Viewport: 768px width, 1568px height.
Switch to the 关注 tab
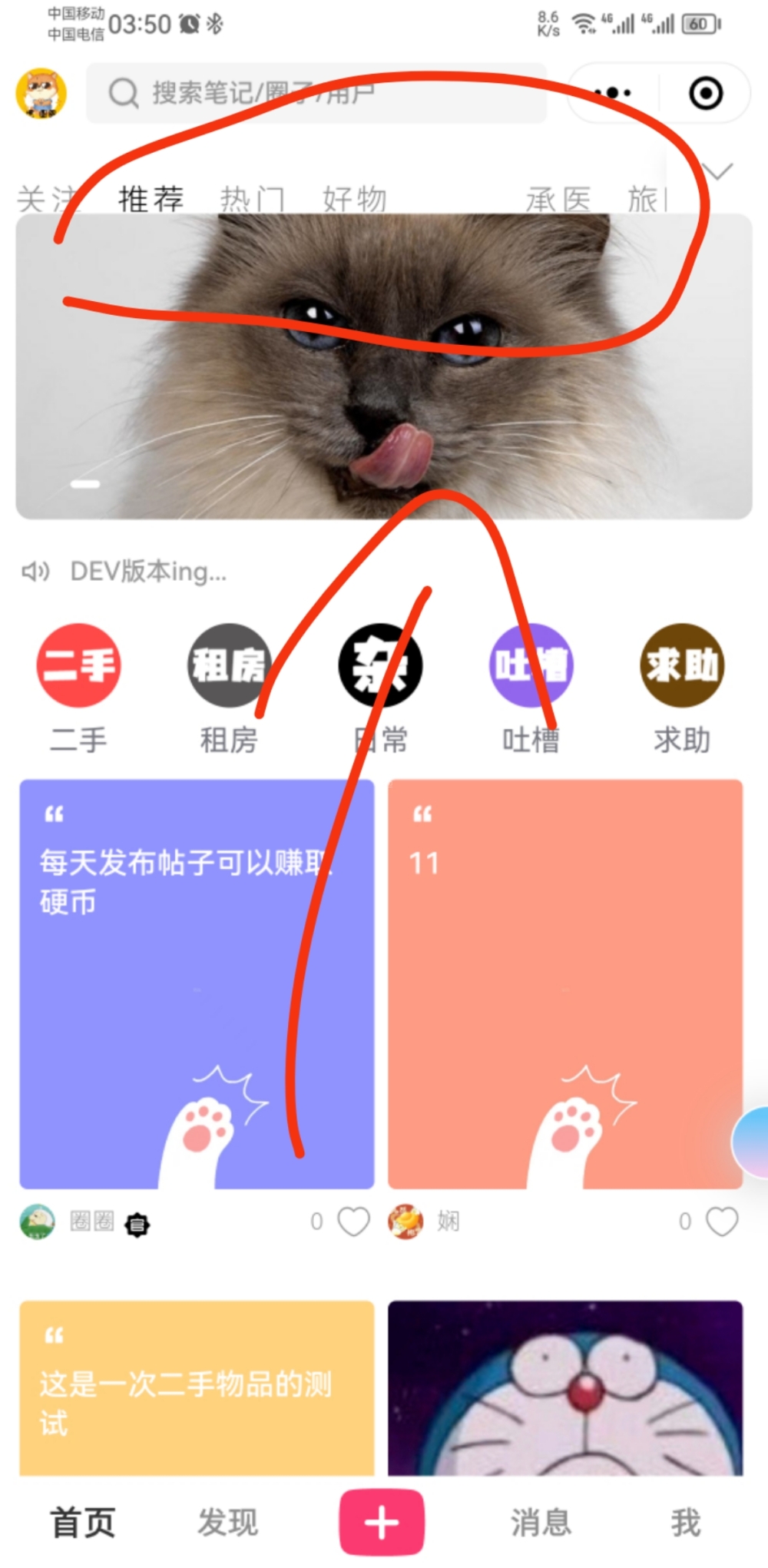click(48, 200)
